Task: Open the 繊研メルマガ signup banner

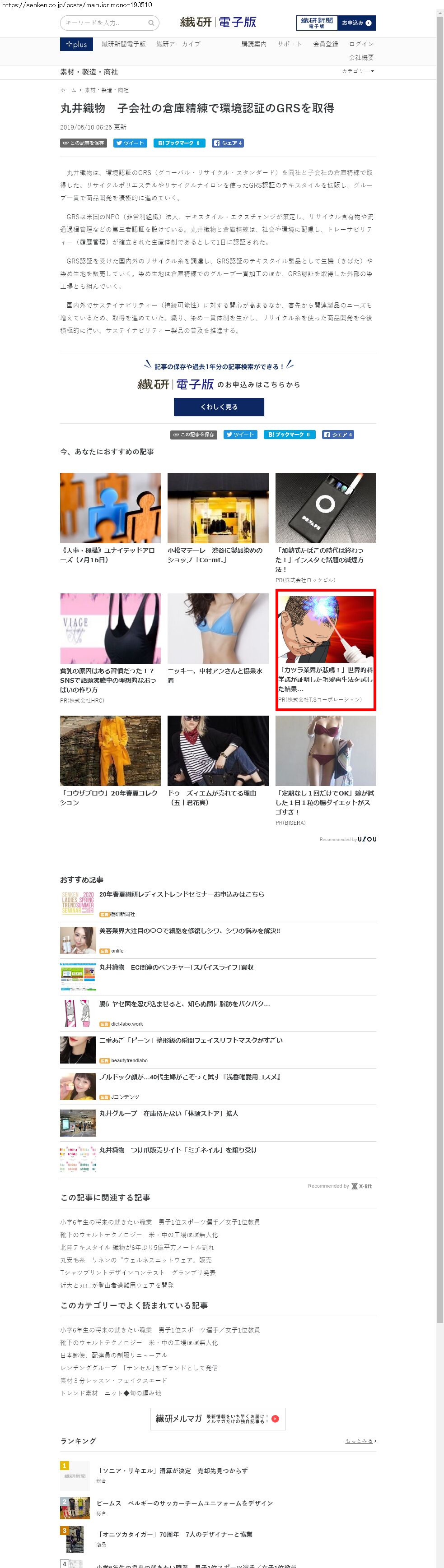Action: (x=218, y=1418)
